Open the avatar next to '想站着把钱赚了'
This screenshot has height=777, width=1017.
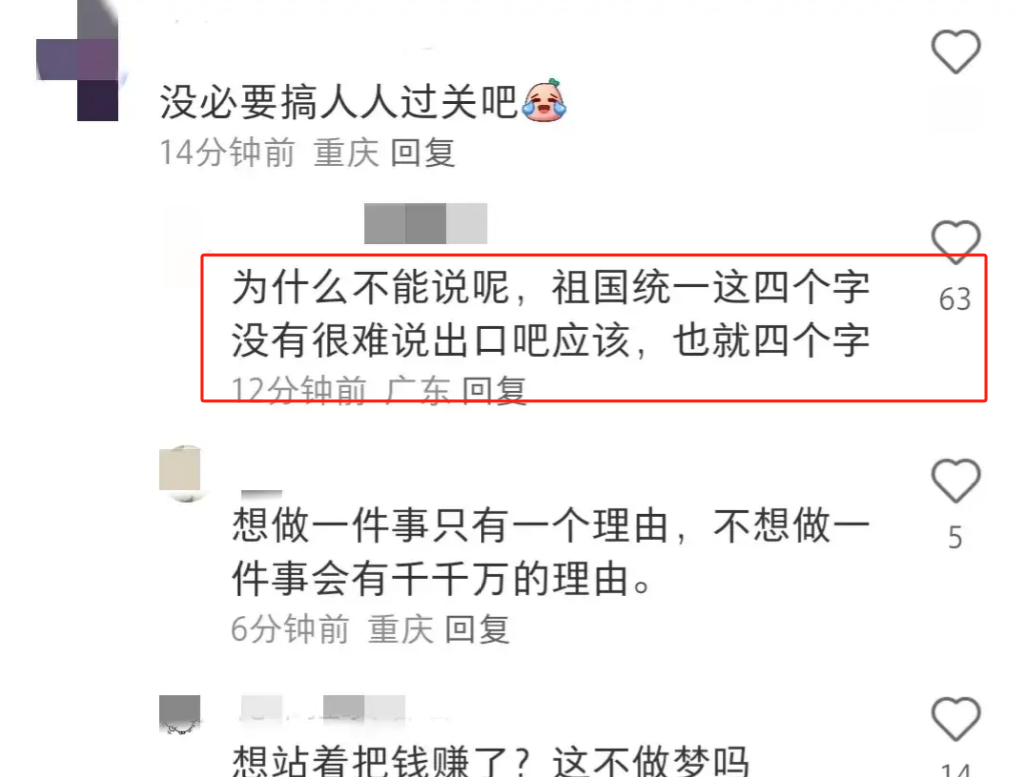click(x=180, y=714)
